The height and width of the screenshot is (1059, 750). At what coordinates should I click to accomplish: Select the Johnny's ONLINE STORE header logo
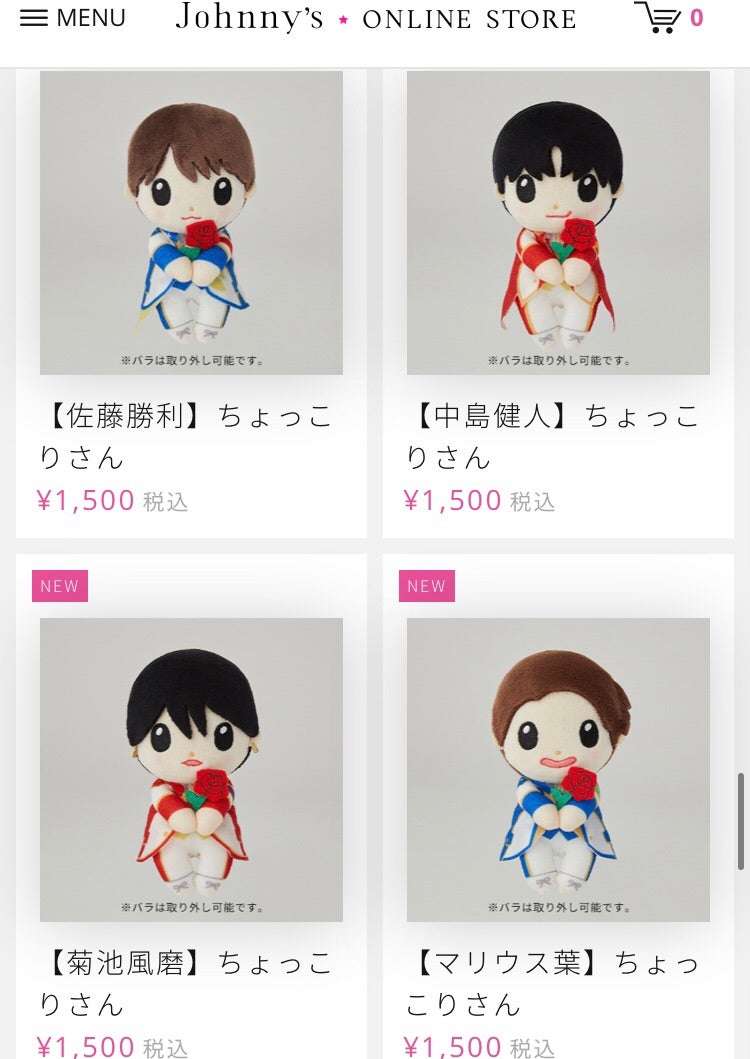tap(376, 17)
